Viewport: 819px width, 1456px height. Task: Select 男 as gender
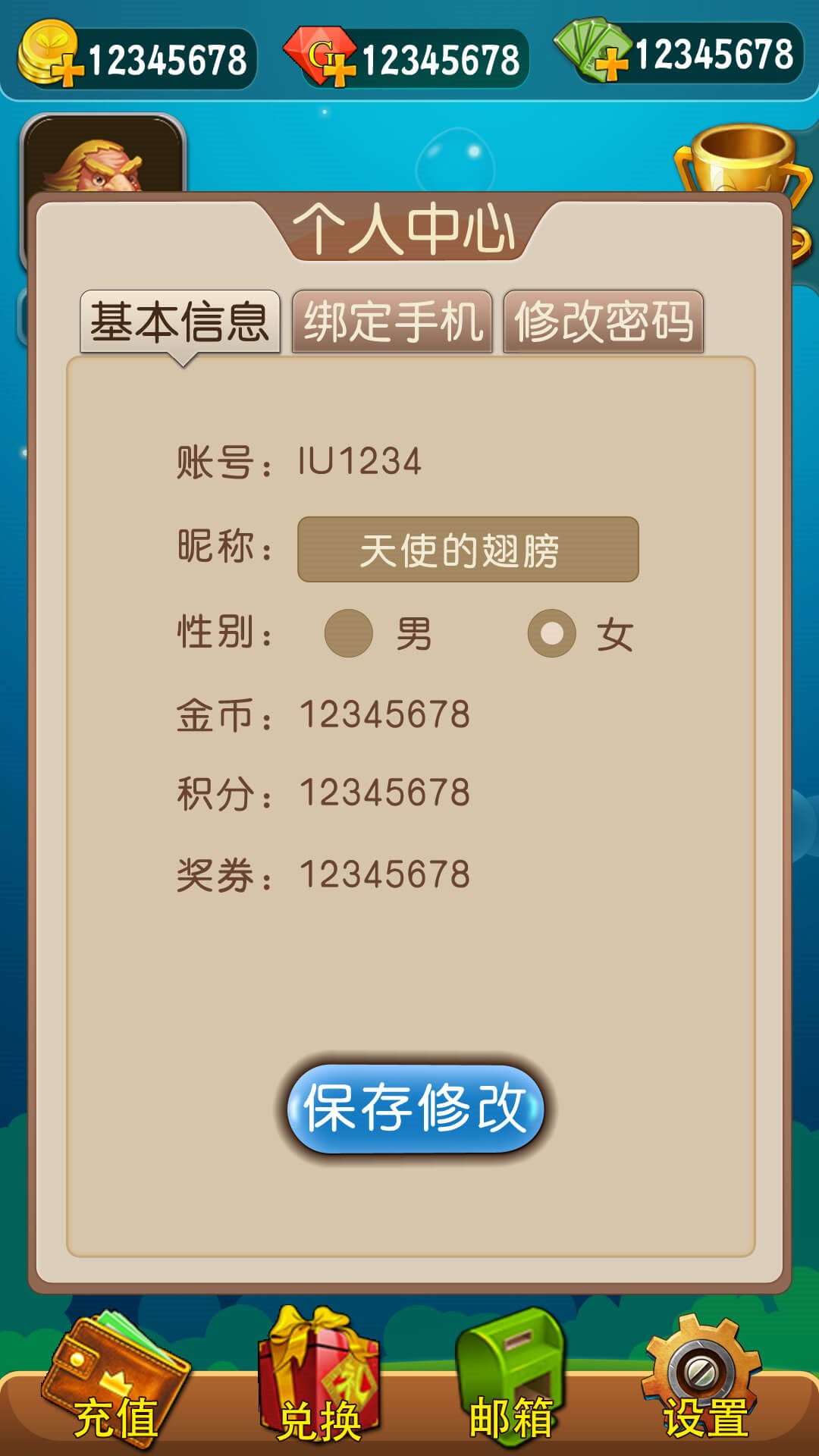pos(349,633)
